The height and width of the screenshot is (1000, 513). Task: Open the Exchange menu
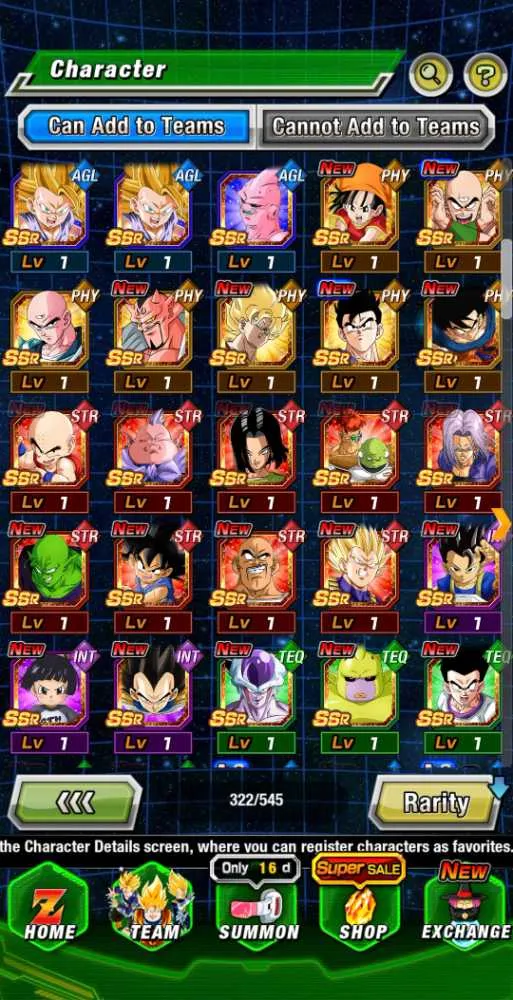[466, 908]
